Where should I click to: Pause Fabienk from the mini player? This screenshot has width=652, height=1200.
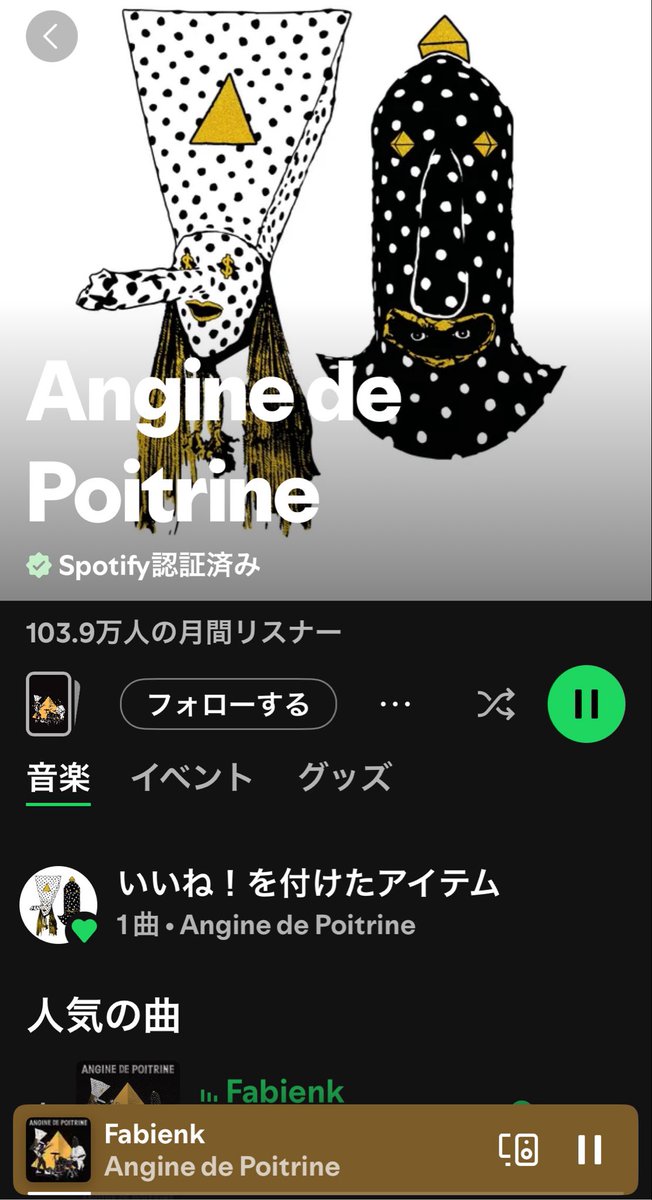coord(590,1149)
